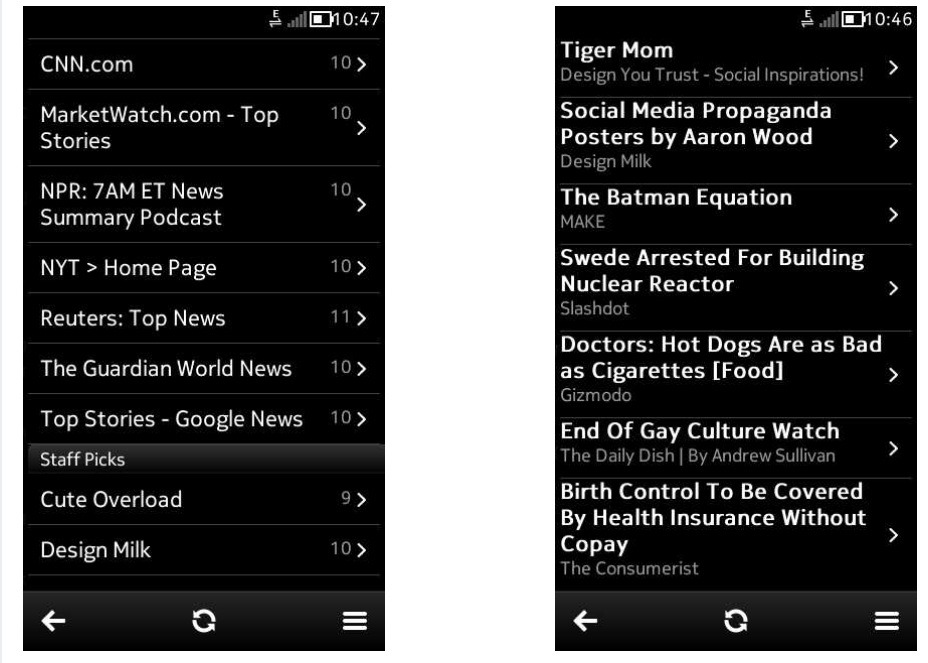Open the Cute Overload feed
The width and height of the screenshot is (928, 663).
(x=200, y=499)
